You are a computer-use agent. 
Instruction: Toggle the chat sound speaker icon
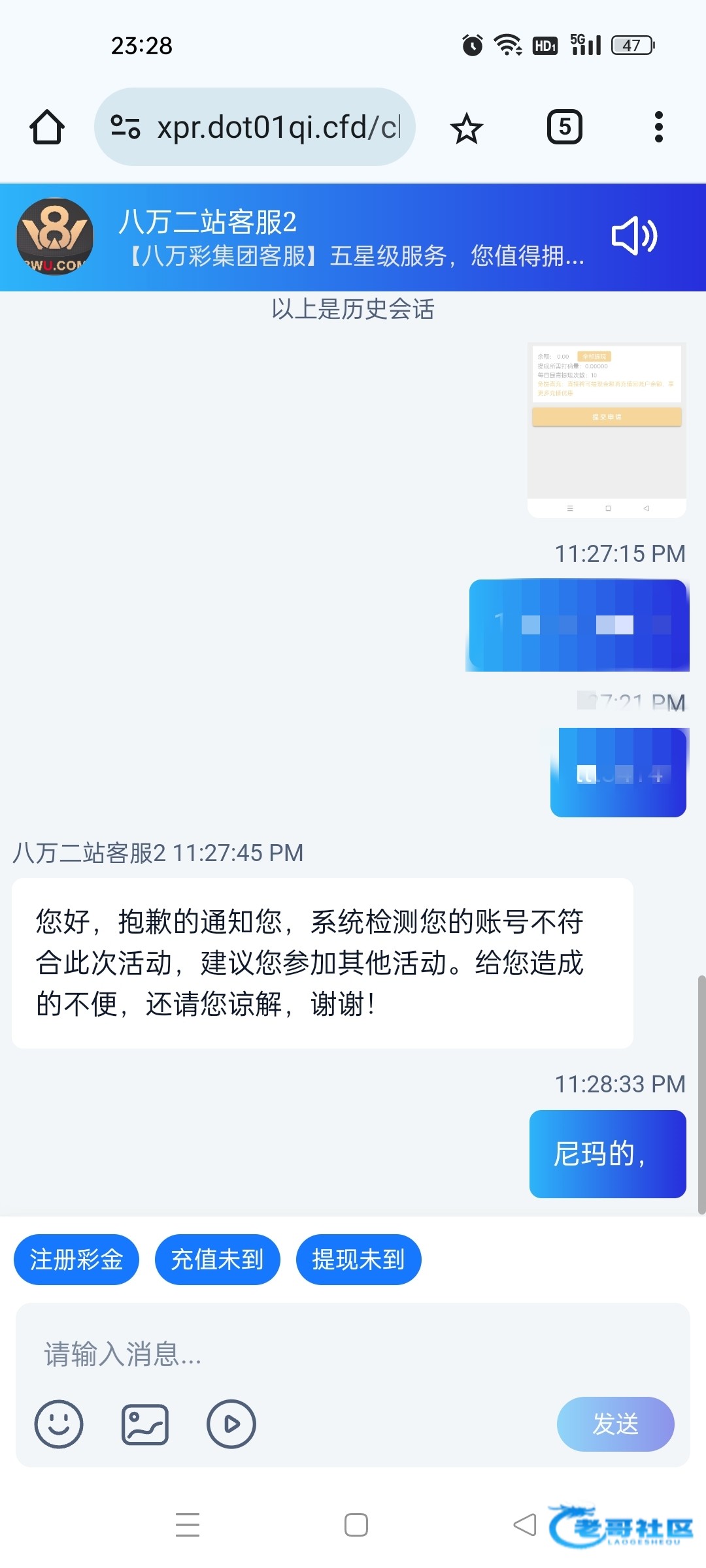pos(633,237)
